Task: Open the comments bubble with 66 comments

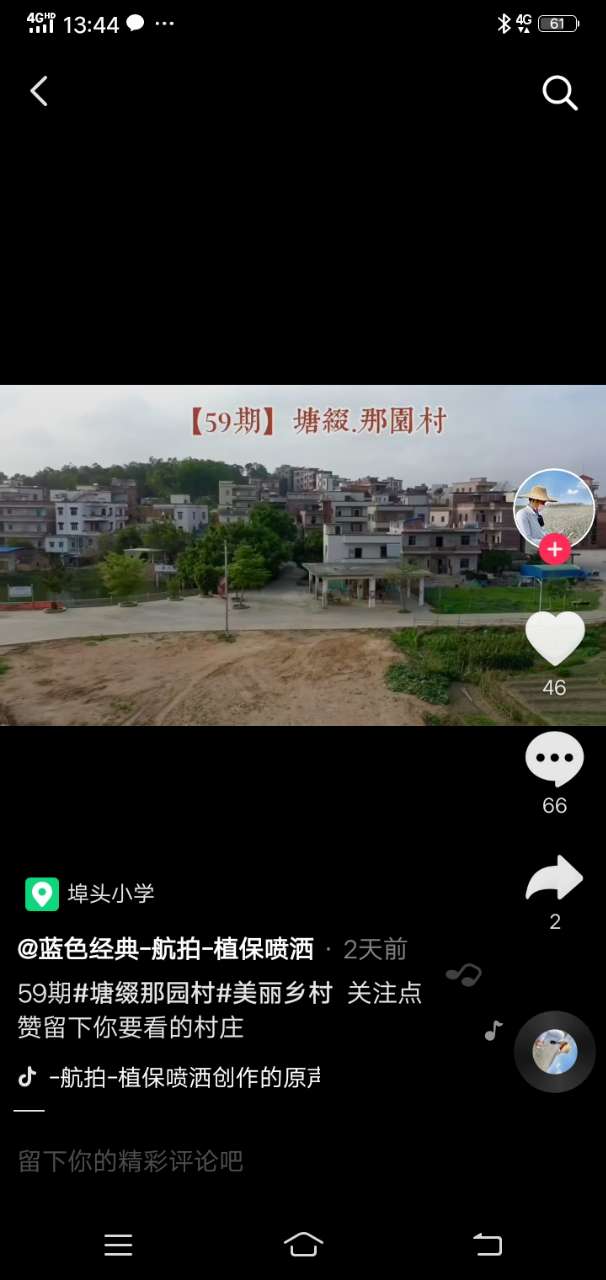Action: pyautogui.click(x=554, y=760)
